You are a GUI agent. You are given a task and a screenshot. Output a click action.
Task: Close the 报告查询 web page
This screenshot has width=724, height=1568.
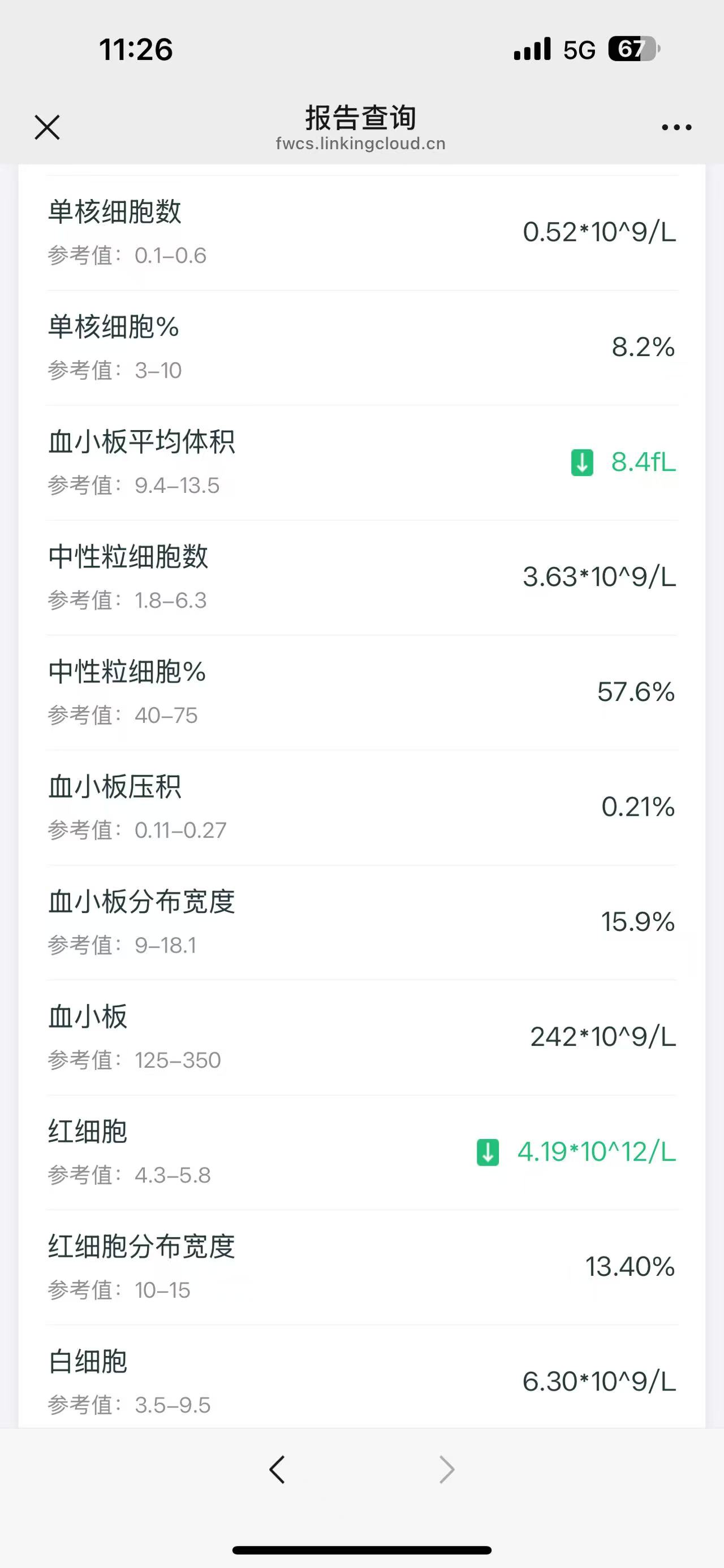47,127
